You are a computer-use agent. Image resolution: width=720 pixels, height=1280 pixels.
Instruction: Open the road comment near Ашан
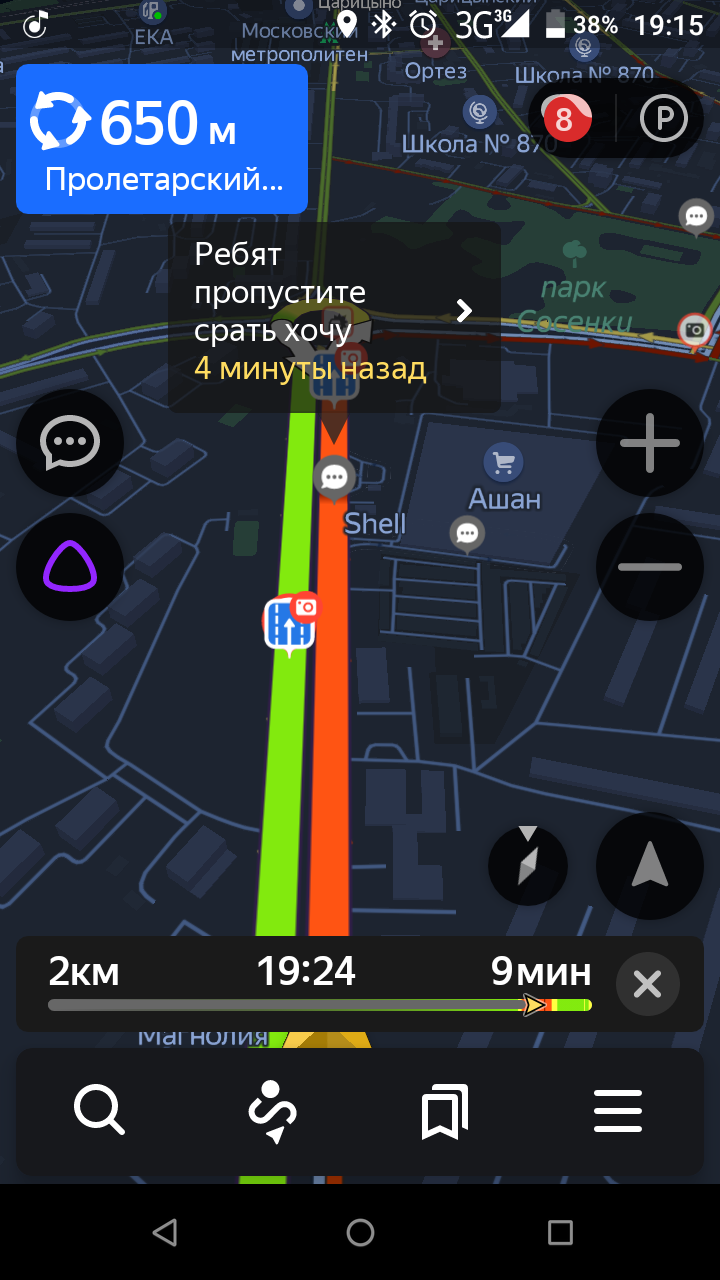coord(467,534)
